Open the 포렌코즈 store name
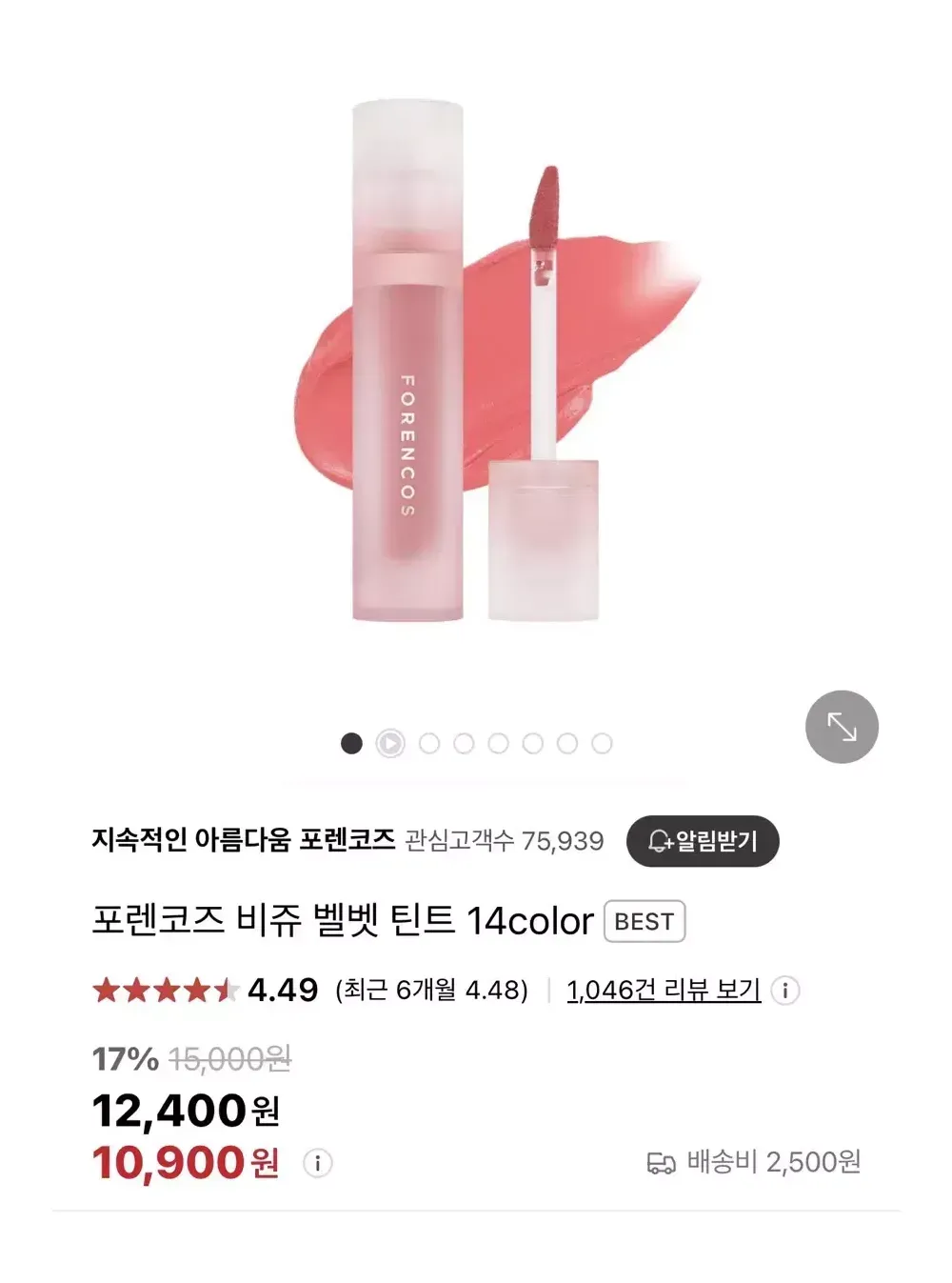 [x=243, y=840]
